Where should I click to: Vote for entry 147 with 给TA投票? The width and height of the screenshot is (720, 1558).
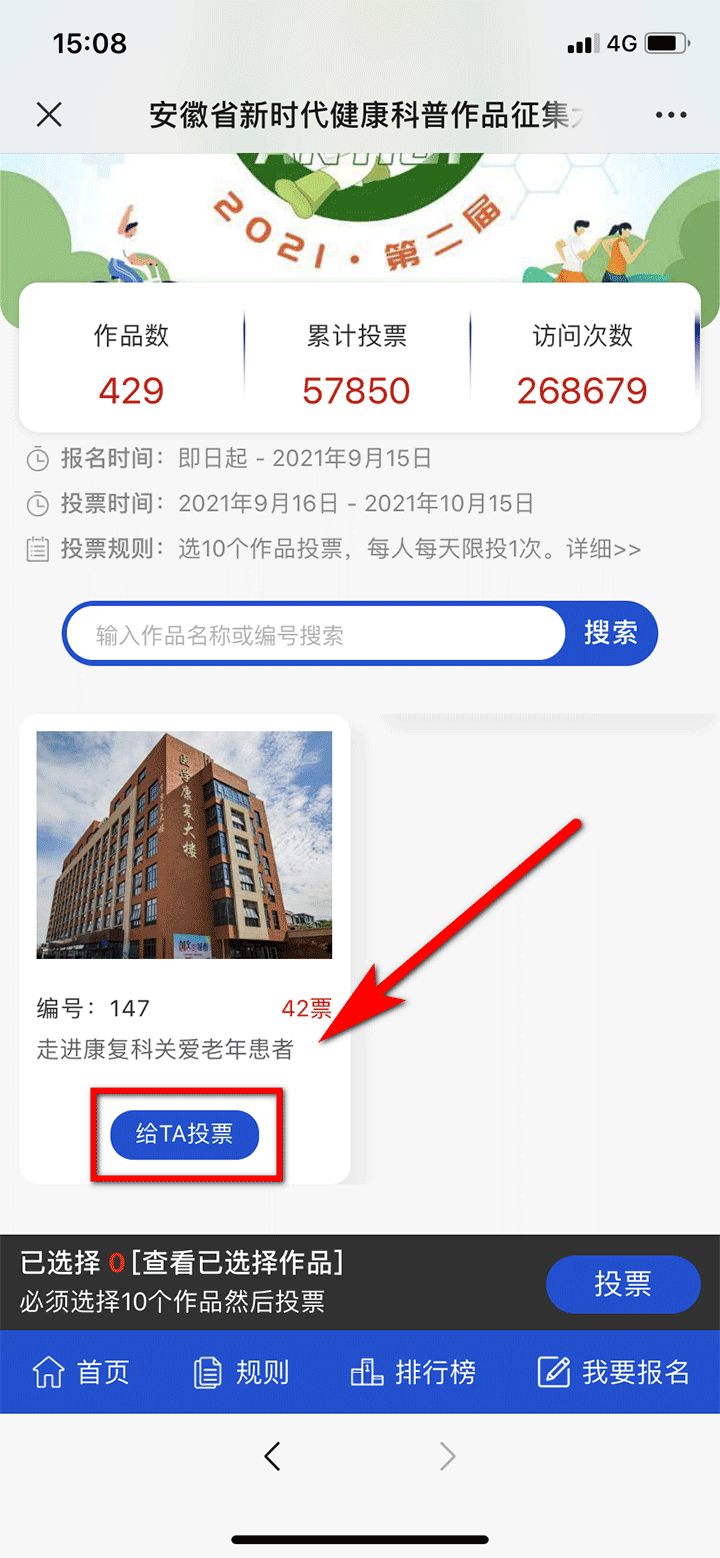click(x=185, y=1134)
